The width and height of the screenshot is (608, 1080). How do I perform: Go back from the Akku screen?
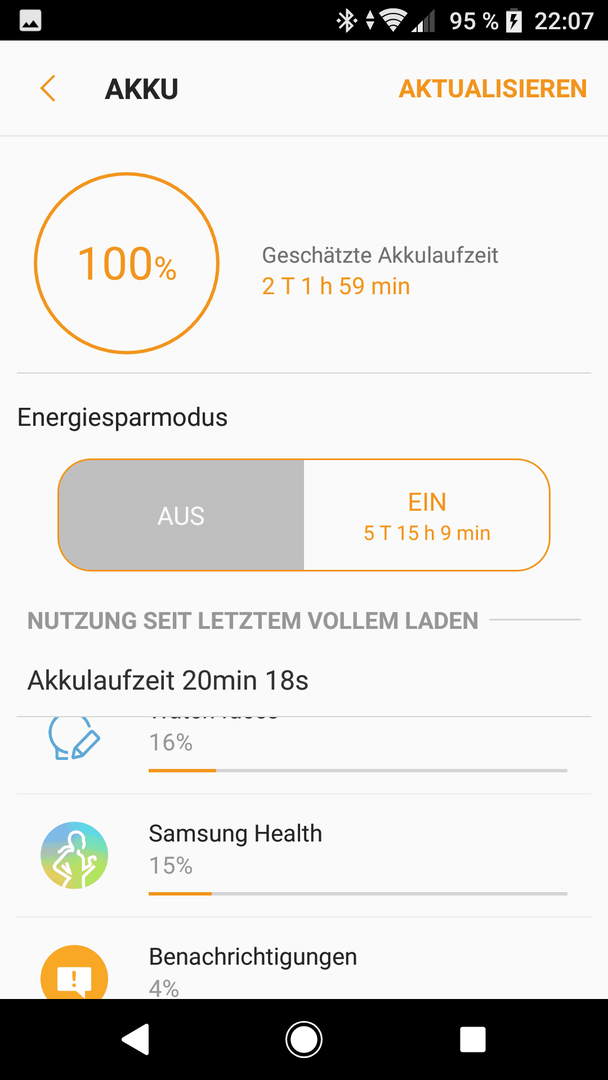coord(48,89)
